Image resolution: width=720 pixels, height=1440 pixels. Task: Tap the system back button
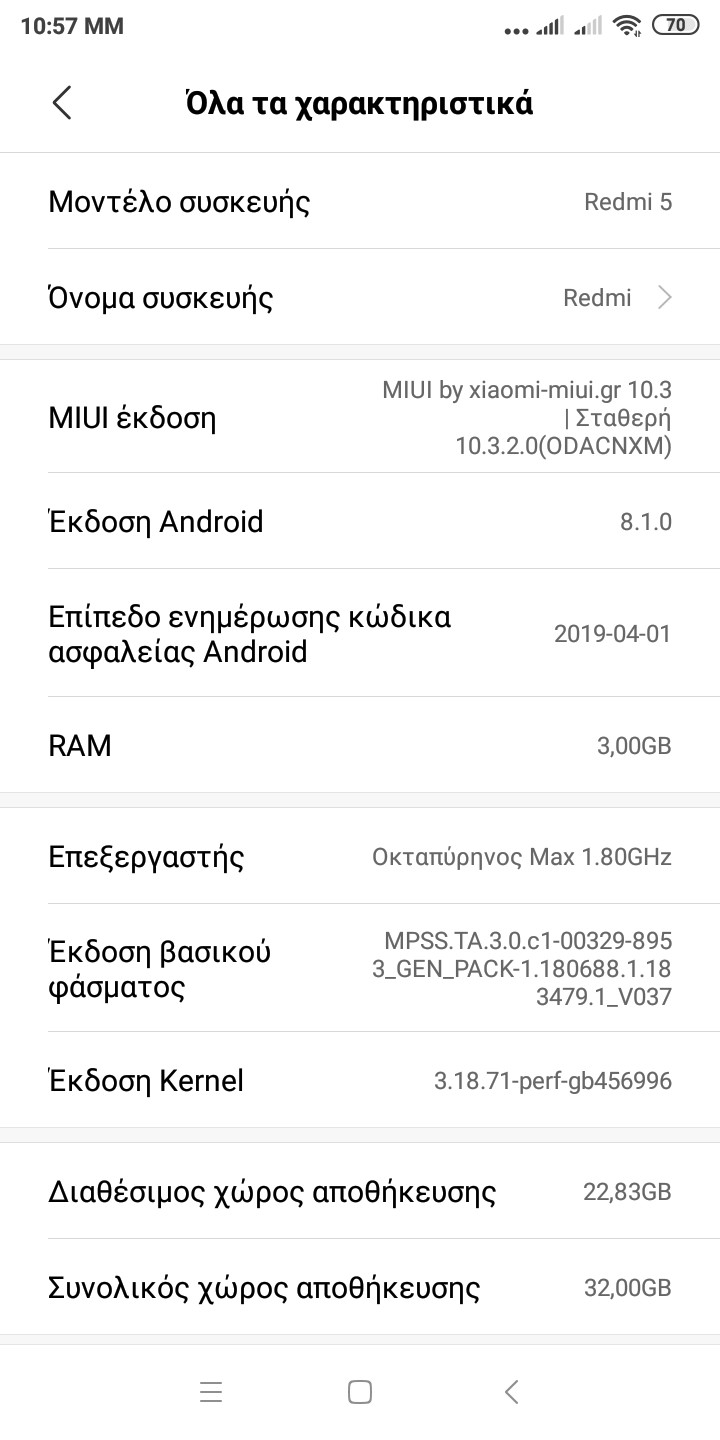click(511, 1392)
